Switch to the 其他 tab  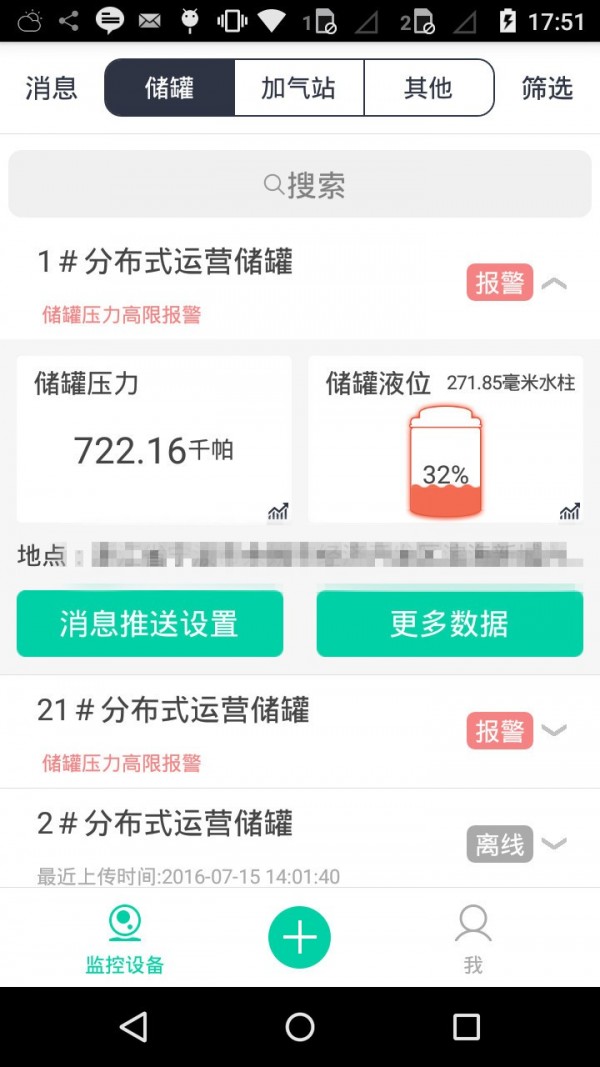(428, 88)
